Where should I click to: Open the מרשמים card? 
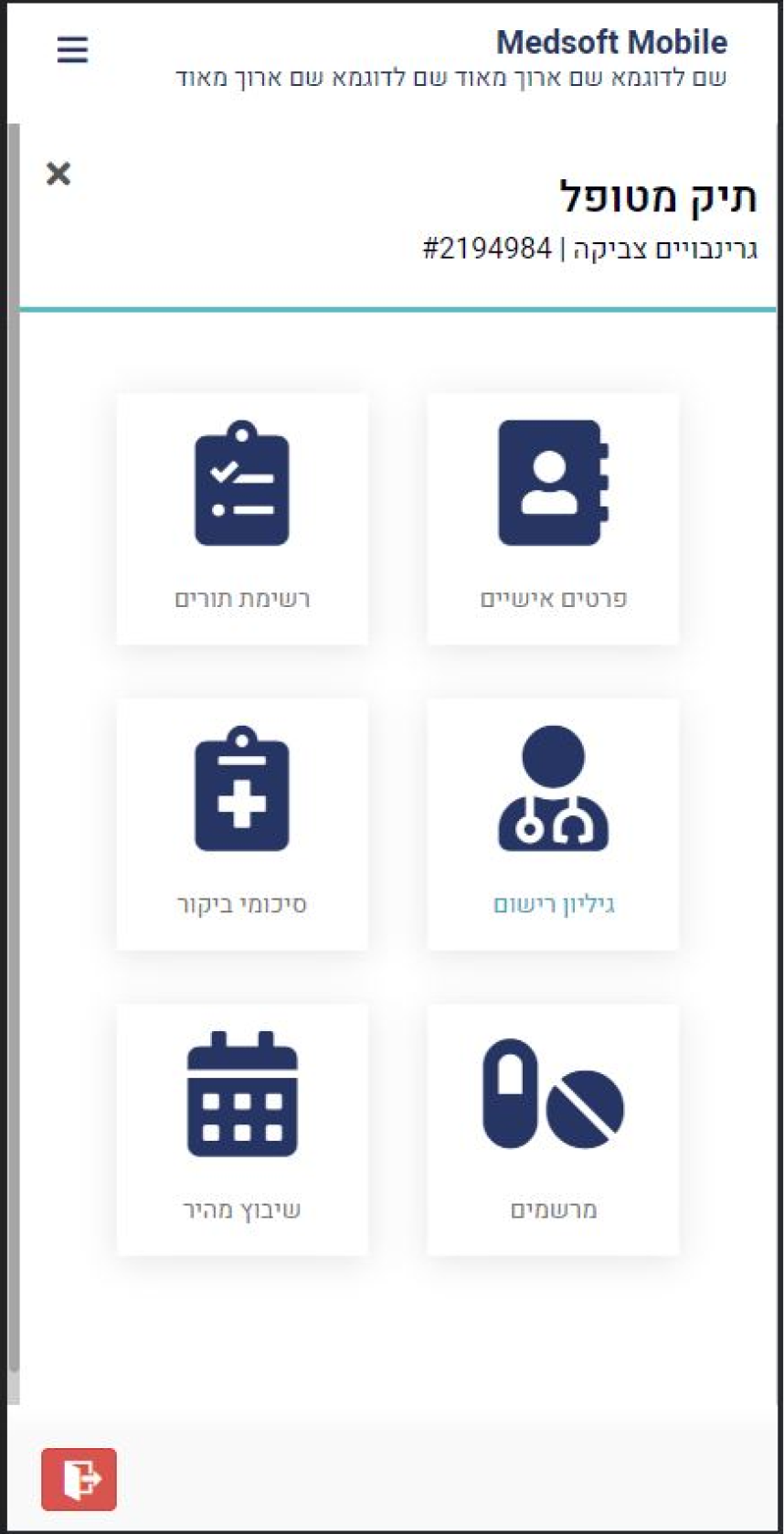[553, 1129]
